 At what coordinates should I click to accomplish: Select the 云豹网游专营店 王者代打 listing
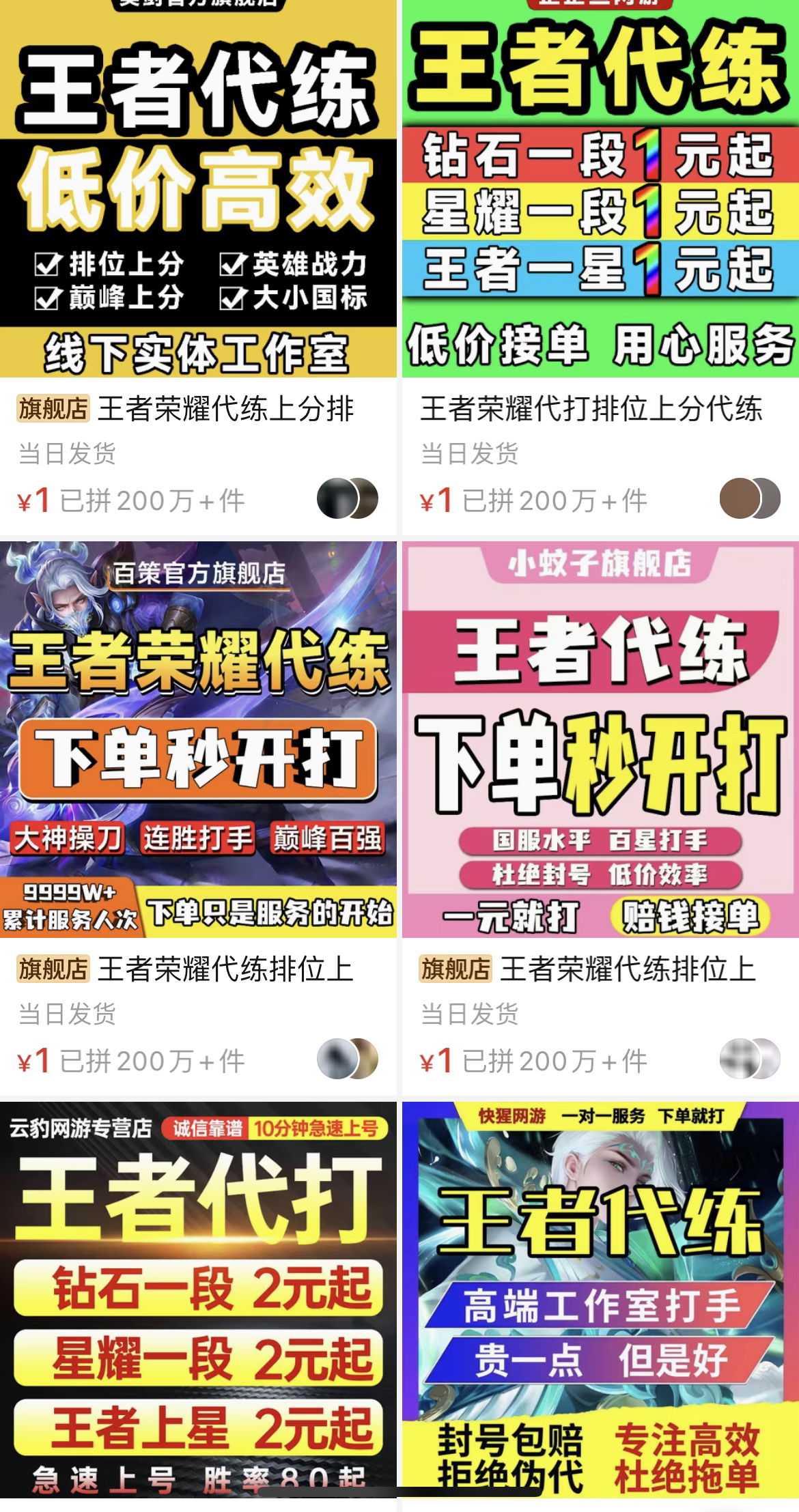[x=198, y=1297]
